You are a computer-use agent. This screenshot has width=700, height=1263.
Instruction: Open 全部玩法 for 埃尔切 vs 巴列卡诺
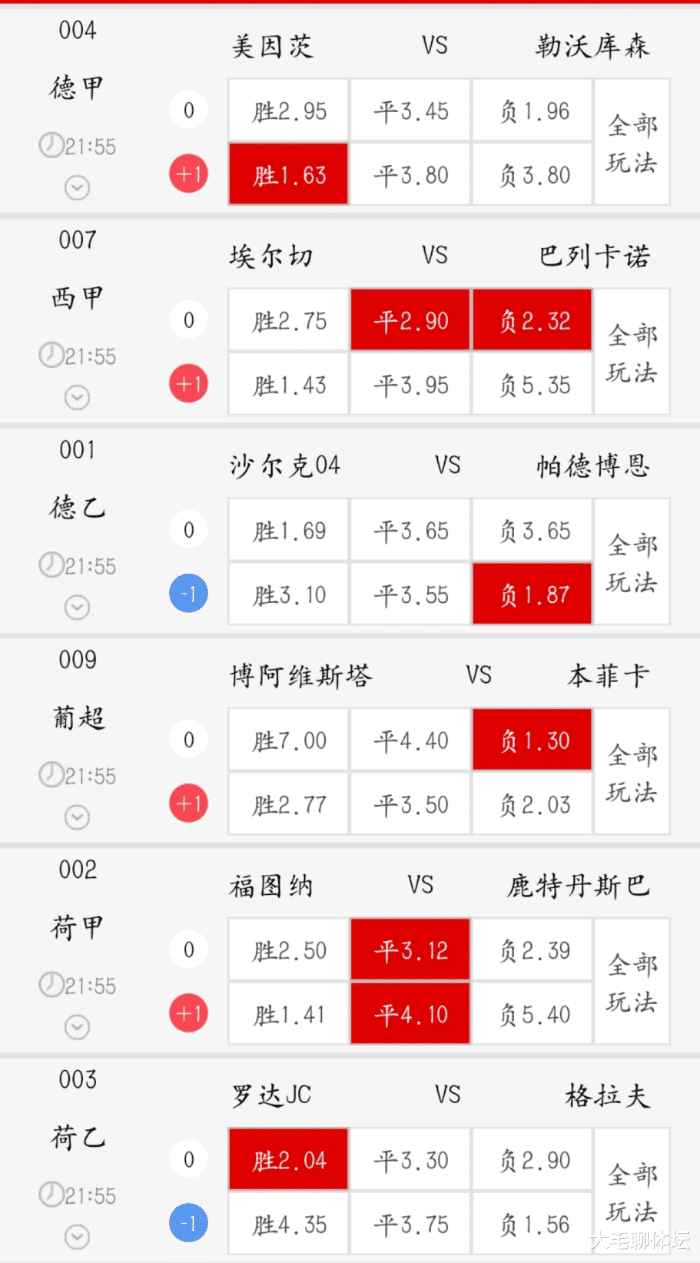pos(632,353)
